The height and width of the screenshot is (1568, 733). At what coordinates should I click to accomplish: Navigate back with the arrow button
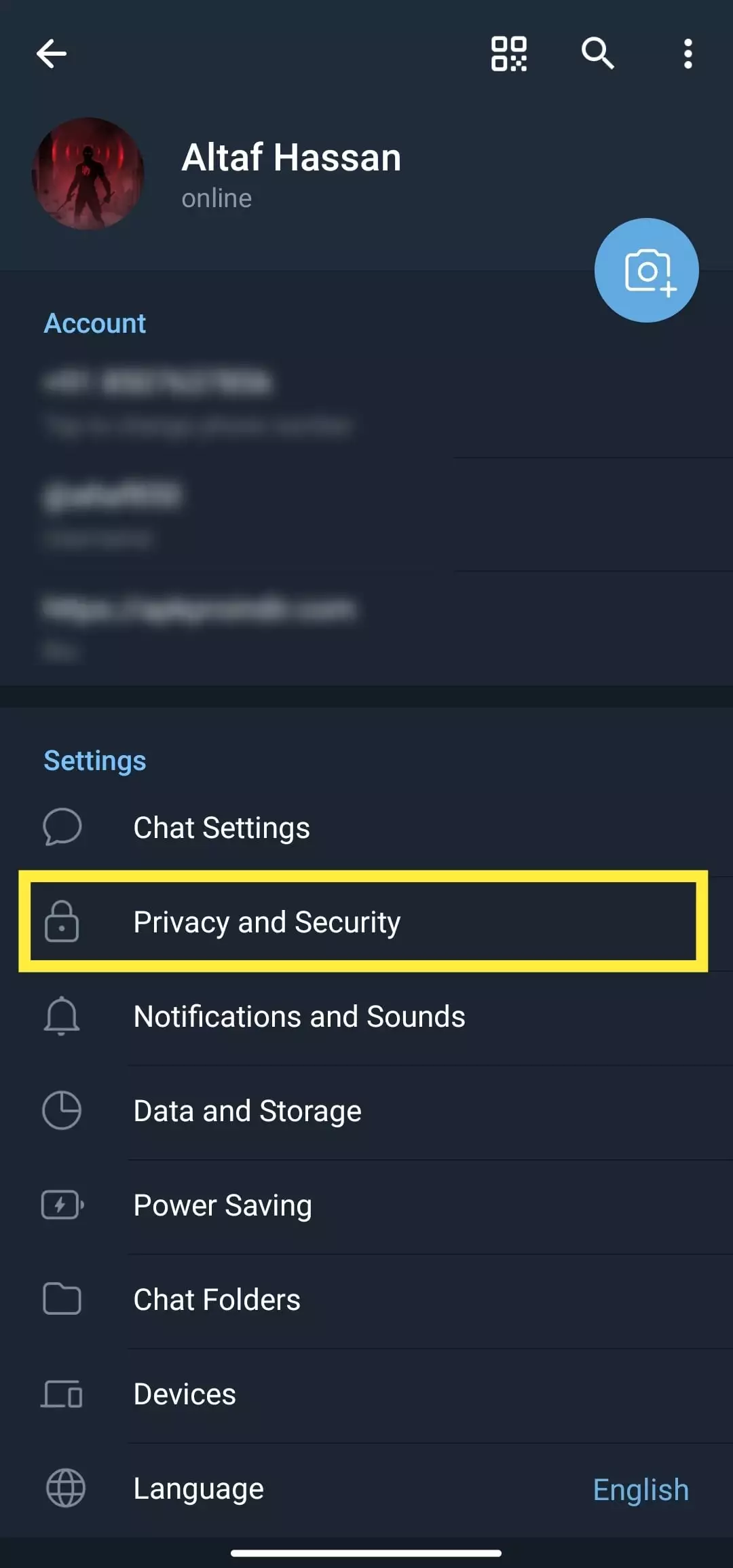(x=52, y=53)
